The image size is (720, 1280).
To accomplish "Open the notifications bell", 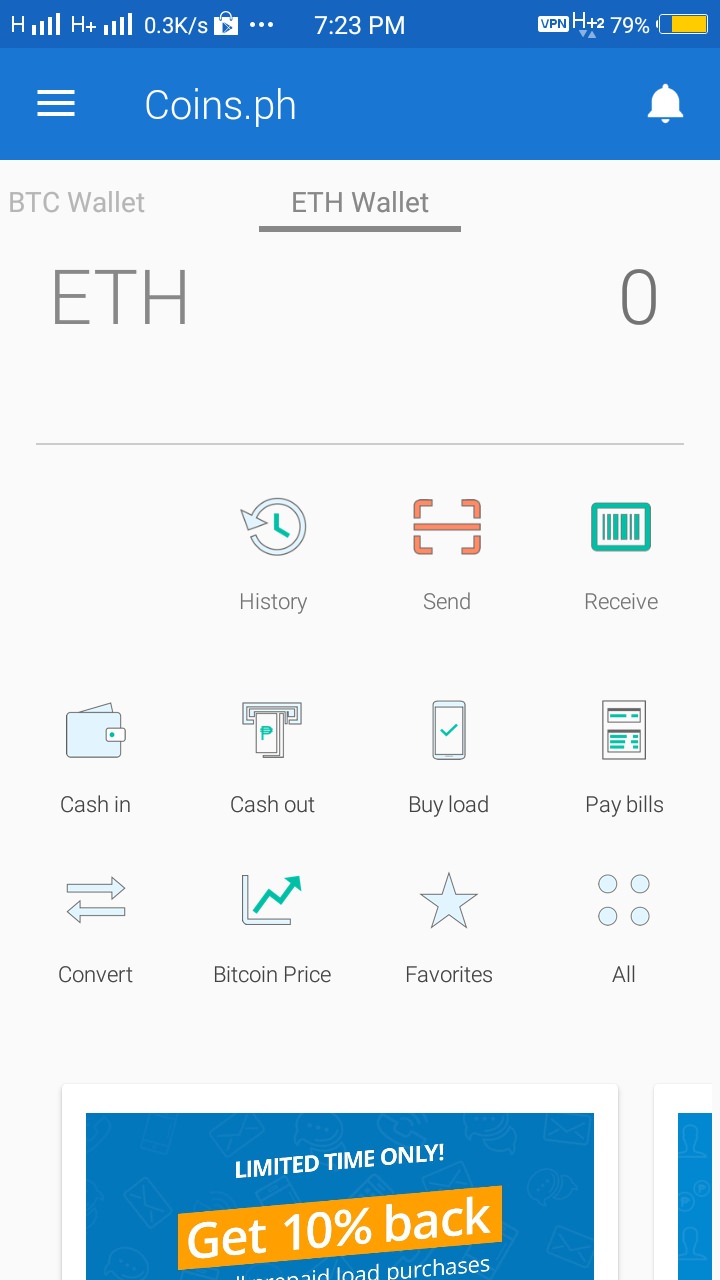I will (665, 104).
